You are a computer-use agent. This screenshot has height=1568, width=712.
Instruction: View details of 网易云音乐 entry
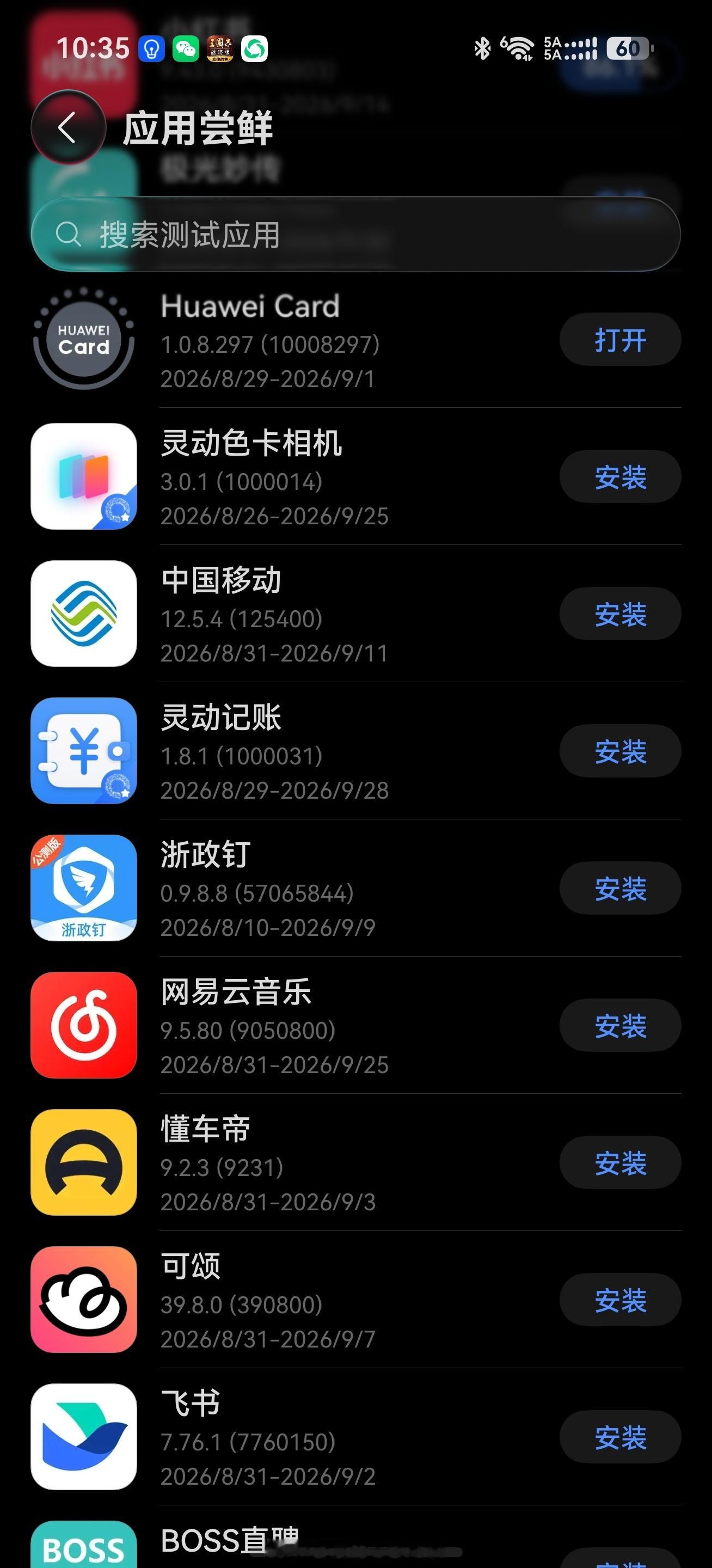click(292, 1026)
